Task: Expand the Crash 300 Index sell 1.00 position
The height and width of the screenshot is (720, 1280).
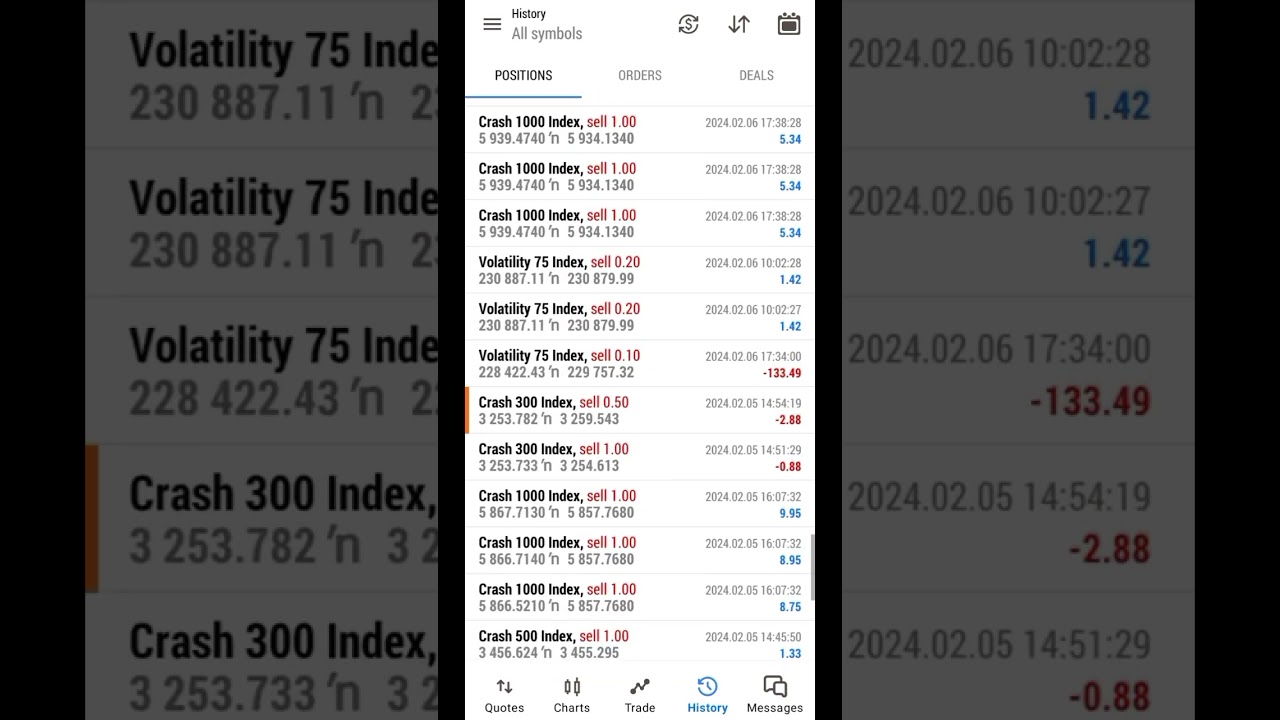Action: click(x=640, y=457)
